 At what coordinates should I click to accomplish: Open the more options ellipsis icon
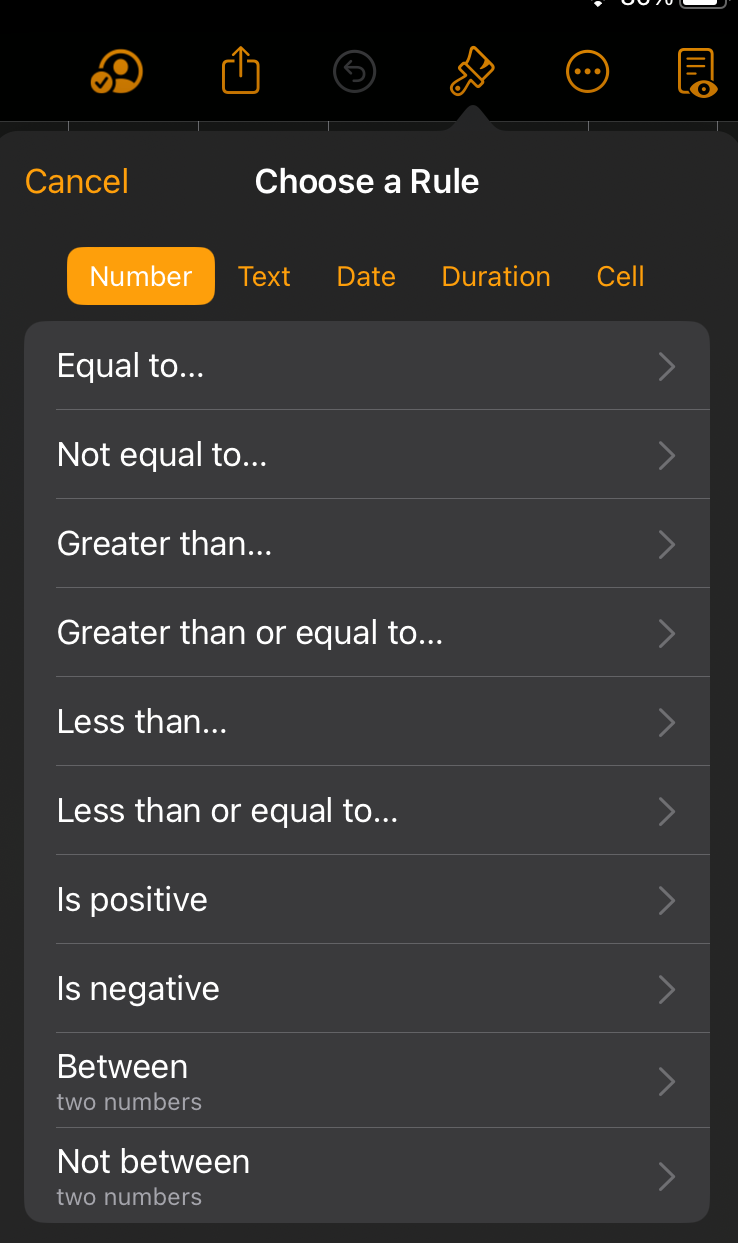pos(587,72)
